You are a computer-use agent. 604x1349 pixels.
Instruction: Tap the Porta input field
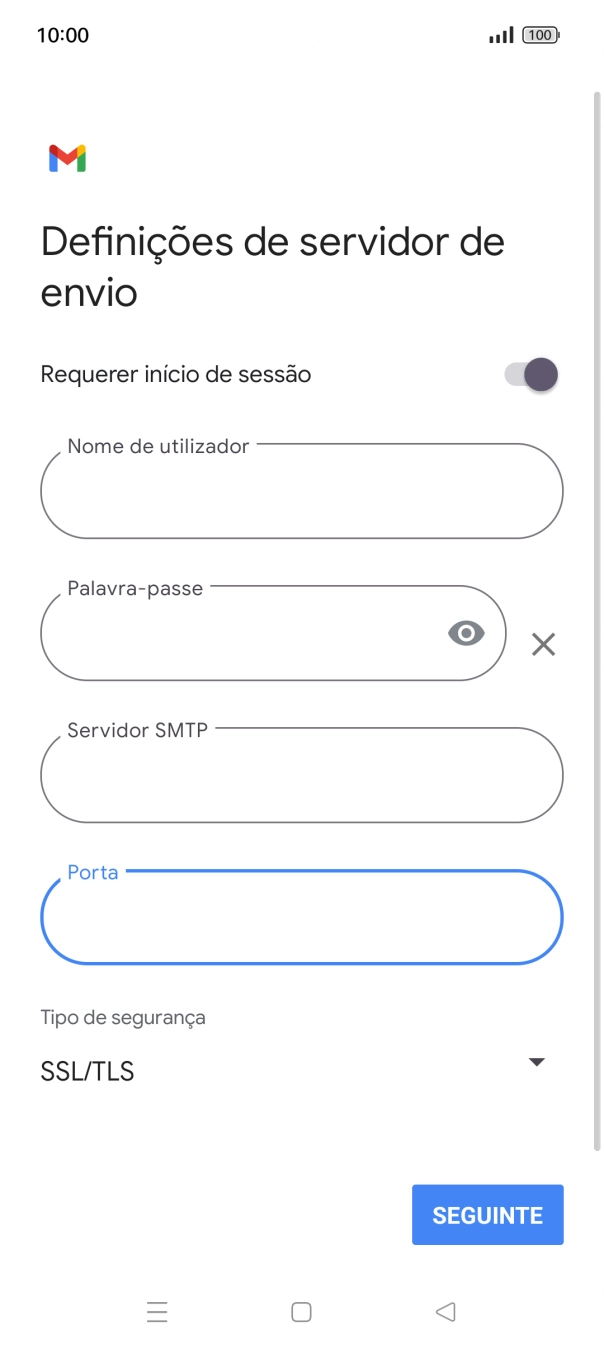[x=301, y=918]
